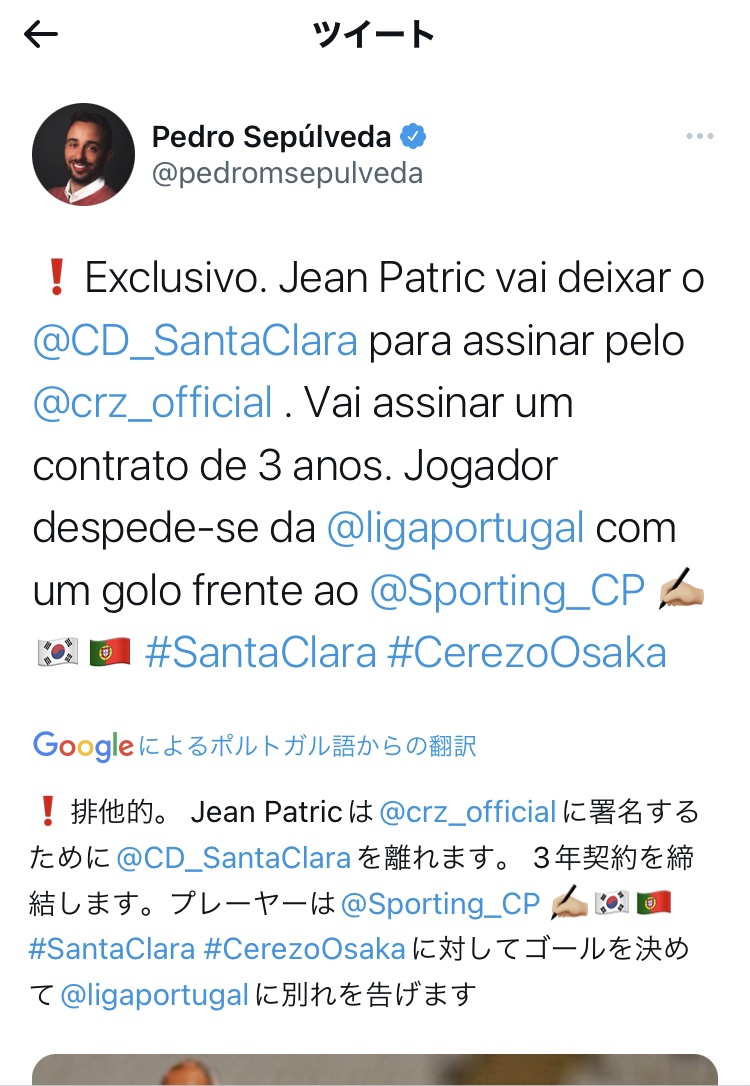Screen dimensions: 750x1086
Task: Open the @ligaportugal mention in the original tweet
Action: pyautogui.click(x=455, y=527)
